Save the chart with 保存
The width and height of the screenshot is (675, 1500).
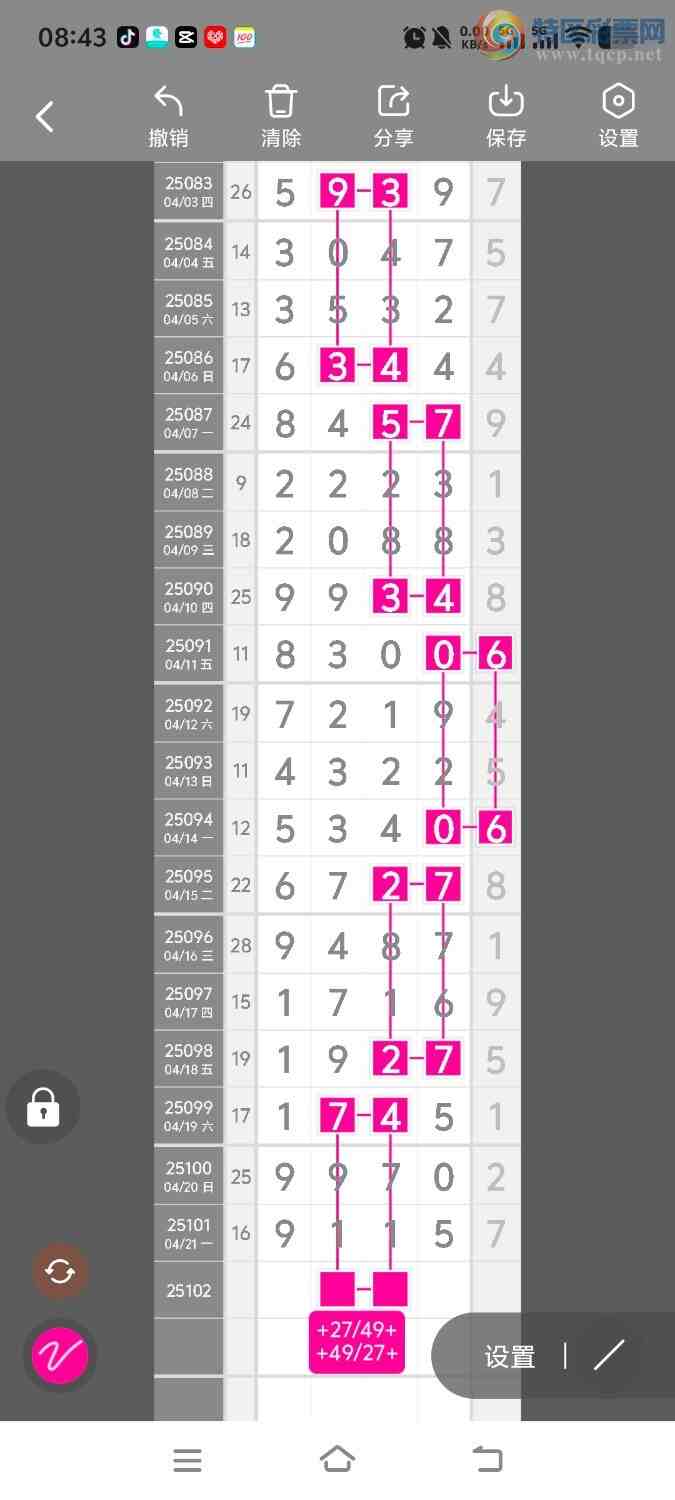[506, 117]
